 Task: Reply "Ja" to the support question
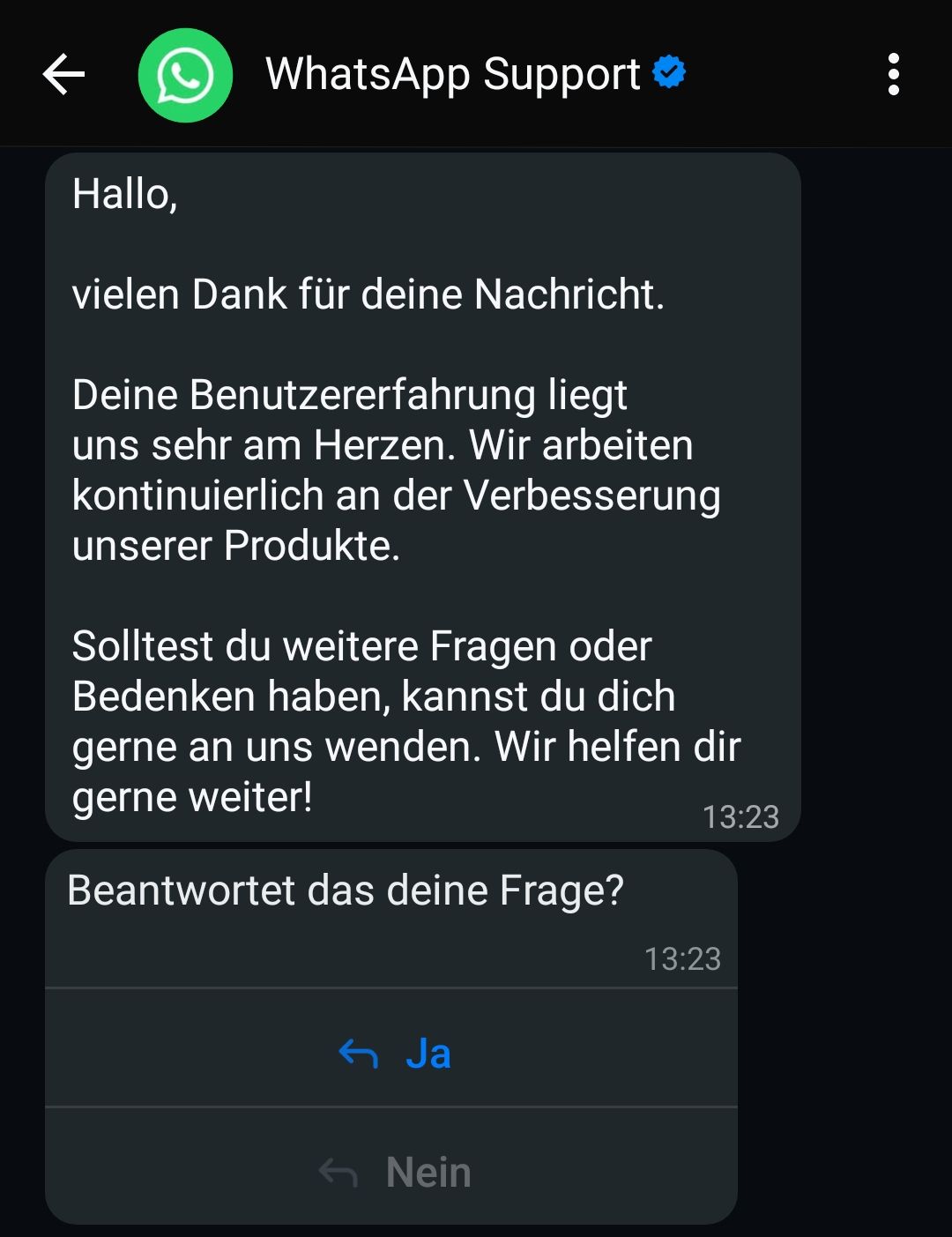[x=393, y=1053]
